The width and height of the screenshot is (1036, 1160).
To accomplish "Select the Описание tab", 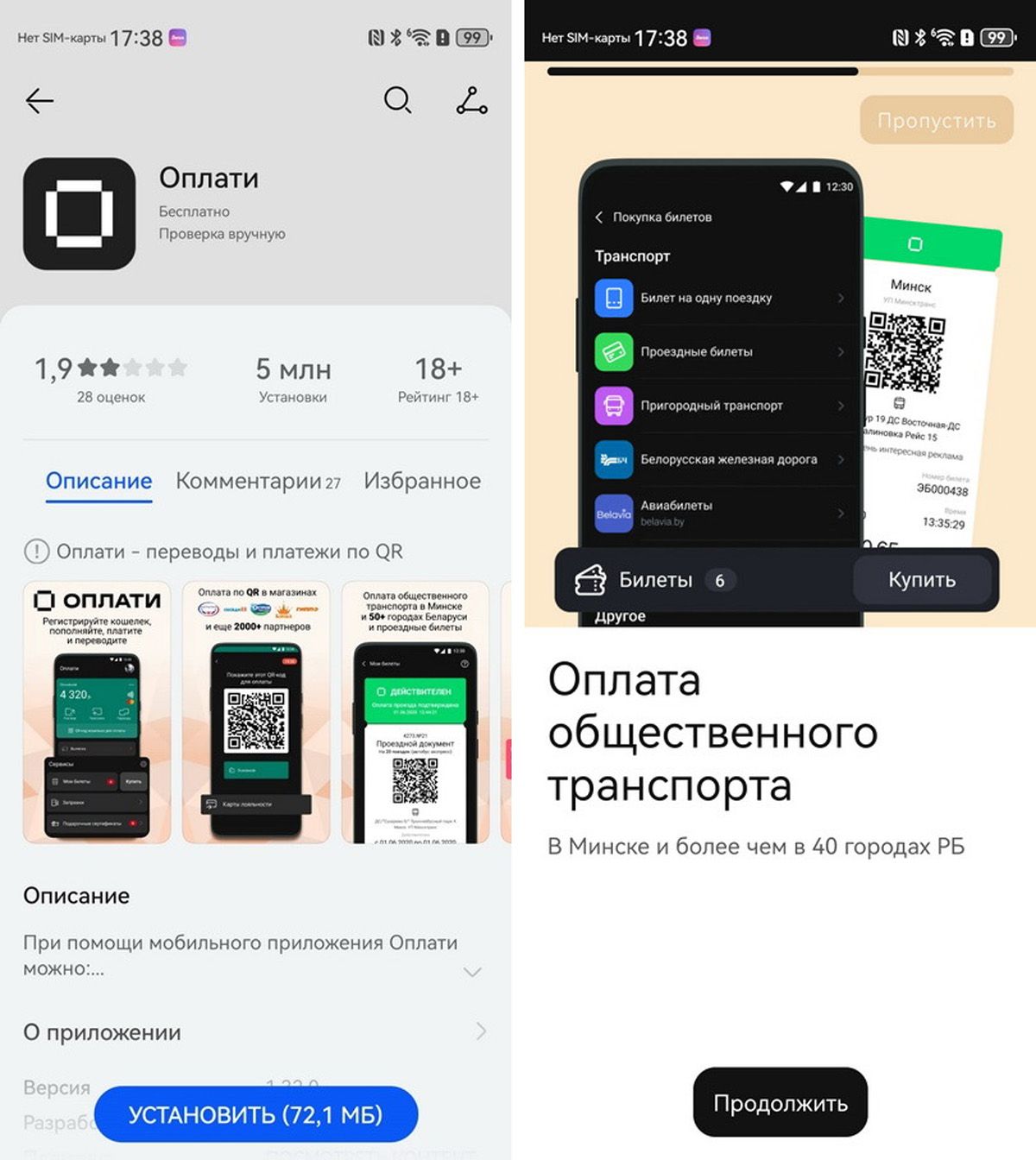I will [x=98, y=481].
